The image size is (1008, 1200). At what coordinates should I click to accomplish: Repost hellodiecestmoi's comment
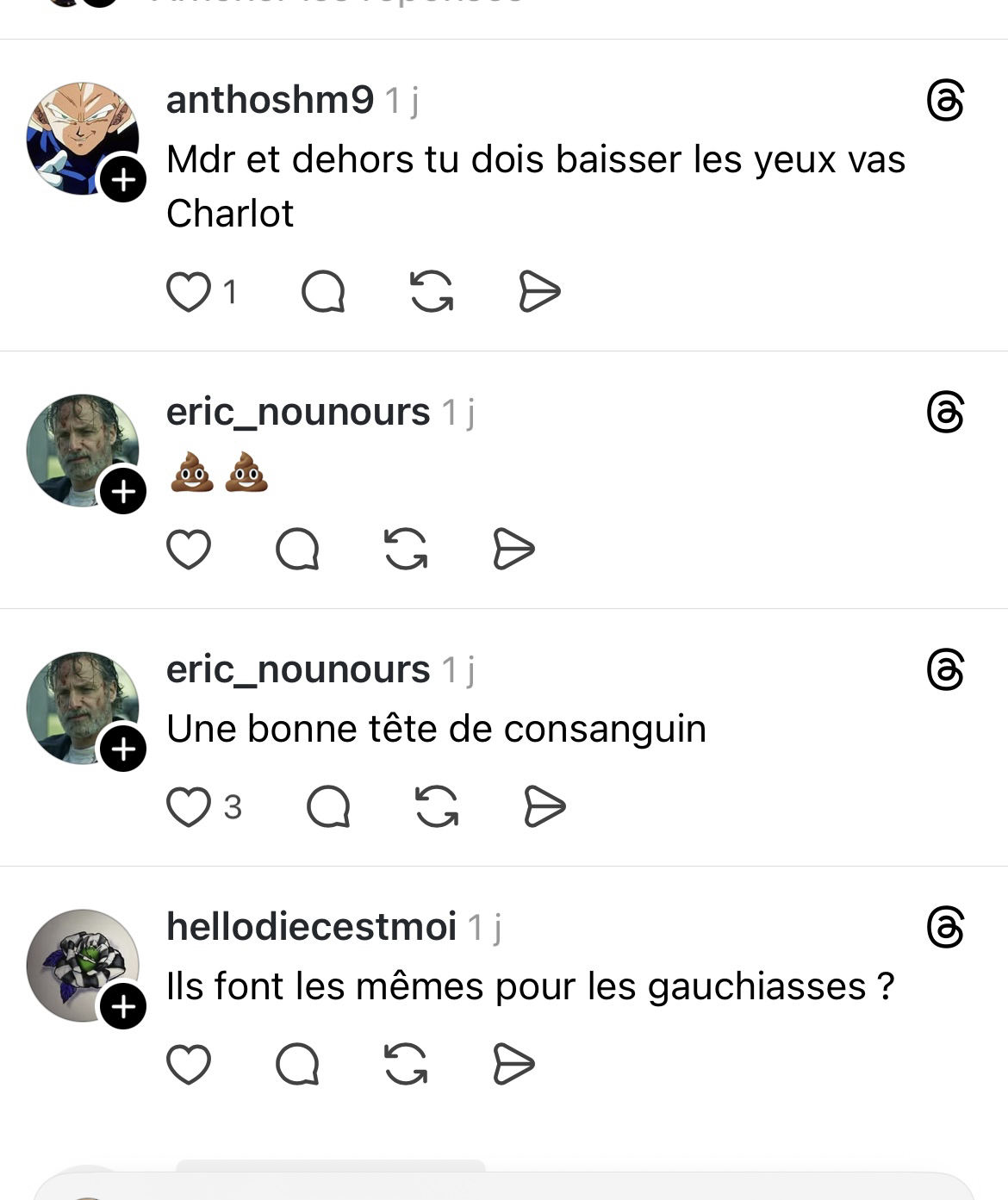405,1064
